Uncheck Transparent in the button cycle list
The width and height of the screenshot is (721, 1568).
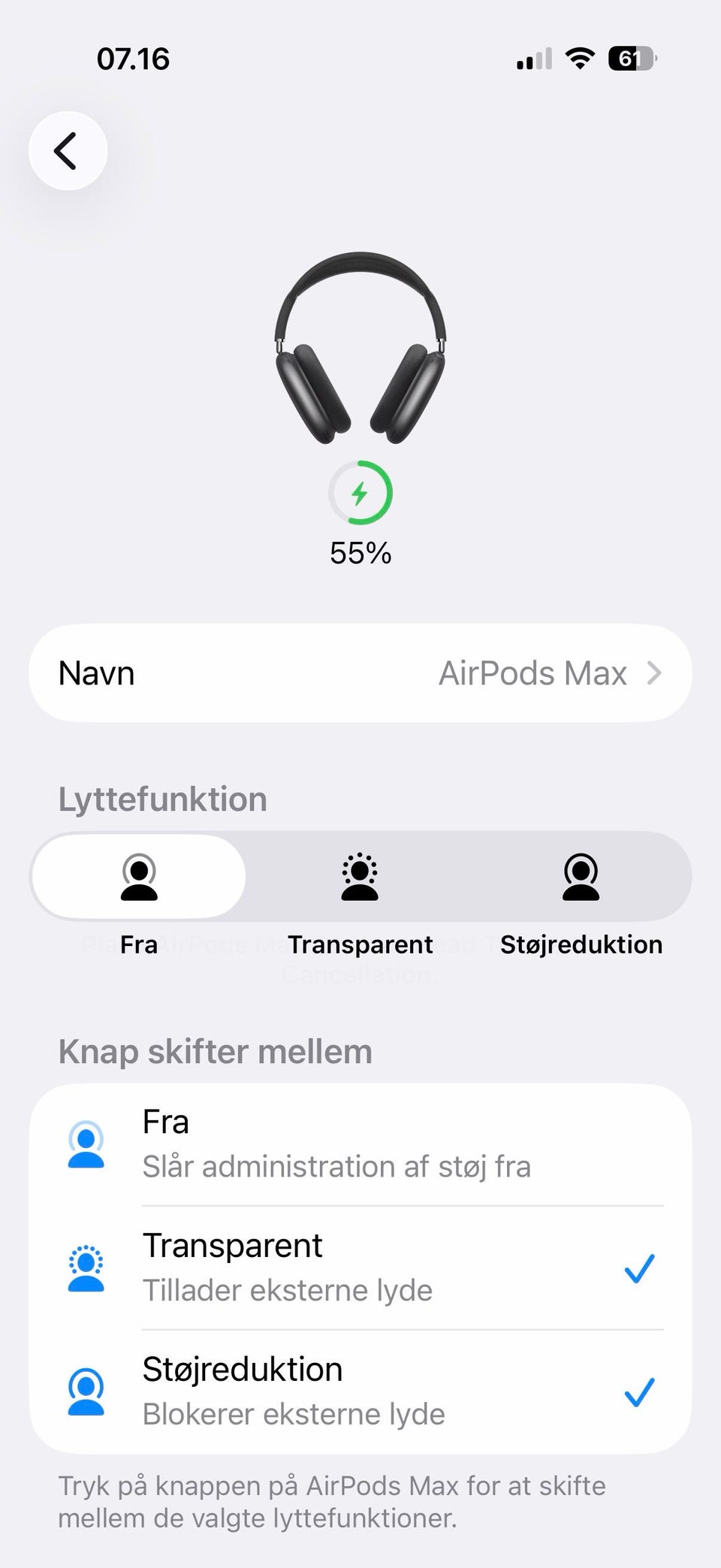[360, 1267]
